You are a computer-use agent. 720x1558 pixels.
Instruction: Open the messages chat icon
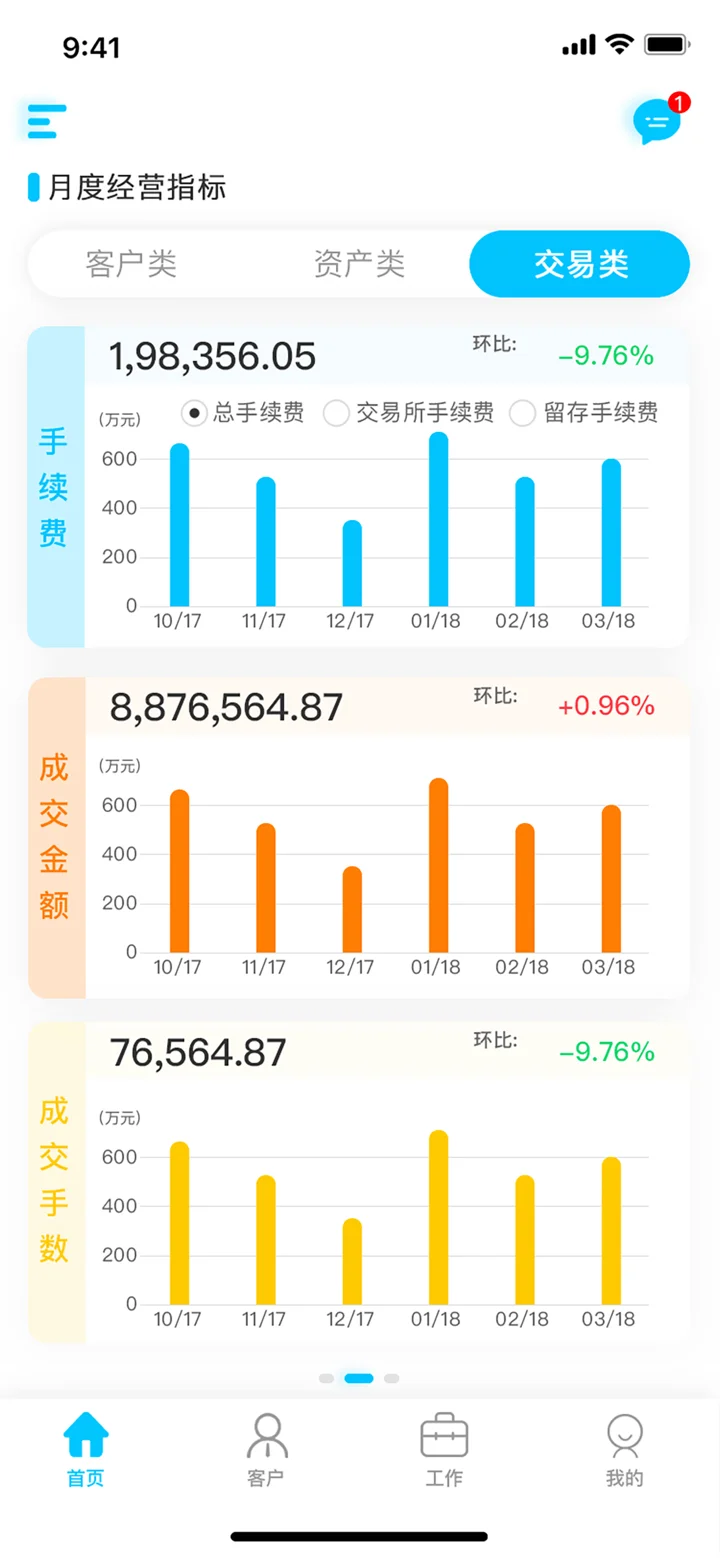658,121
